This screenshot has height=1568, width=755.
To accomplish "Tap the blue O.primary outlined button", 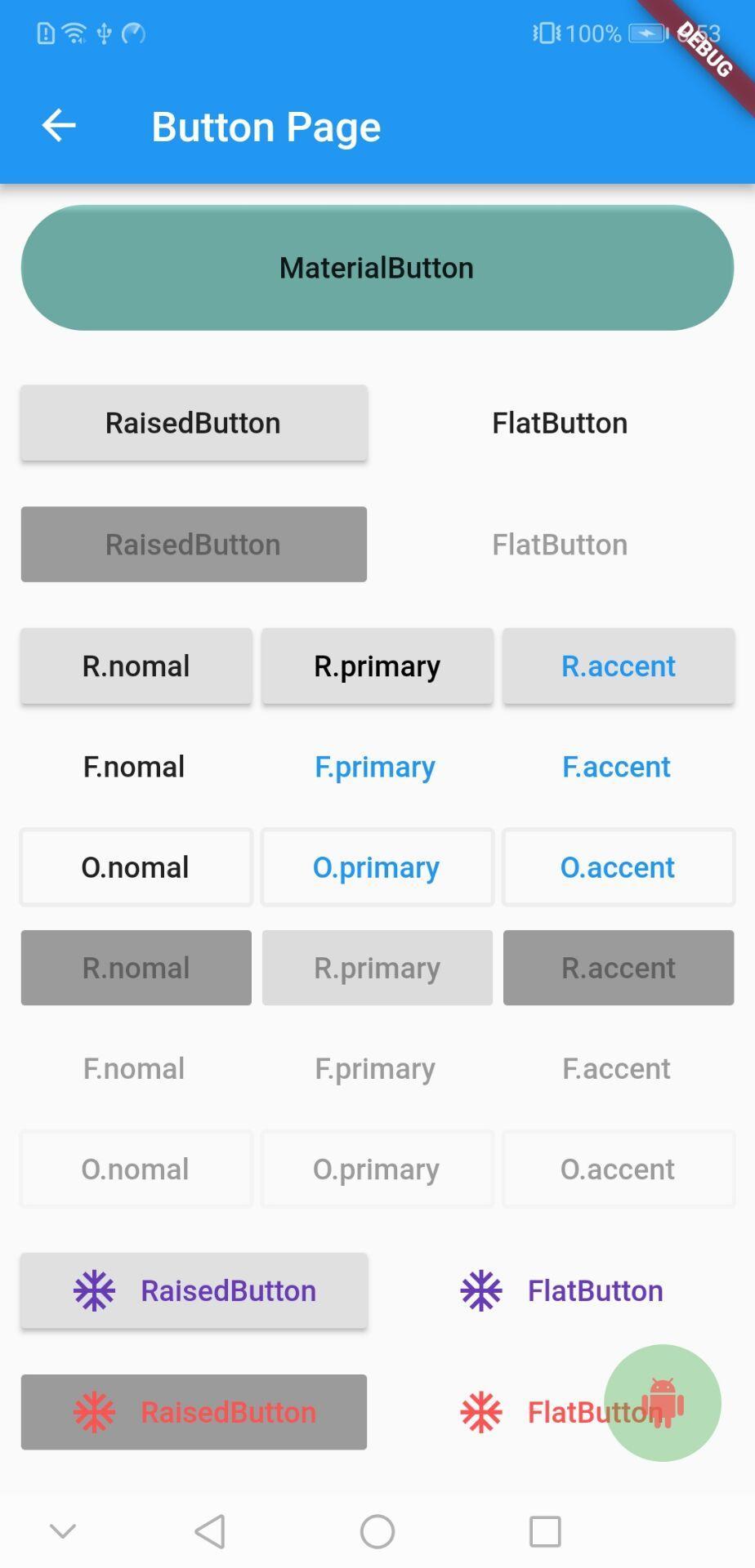I will pyautogui.click(x=377, y=867).
